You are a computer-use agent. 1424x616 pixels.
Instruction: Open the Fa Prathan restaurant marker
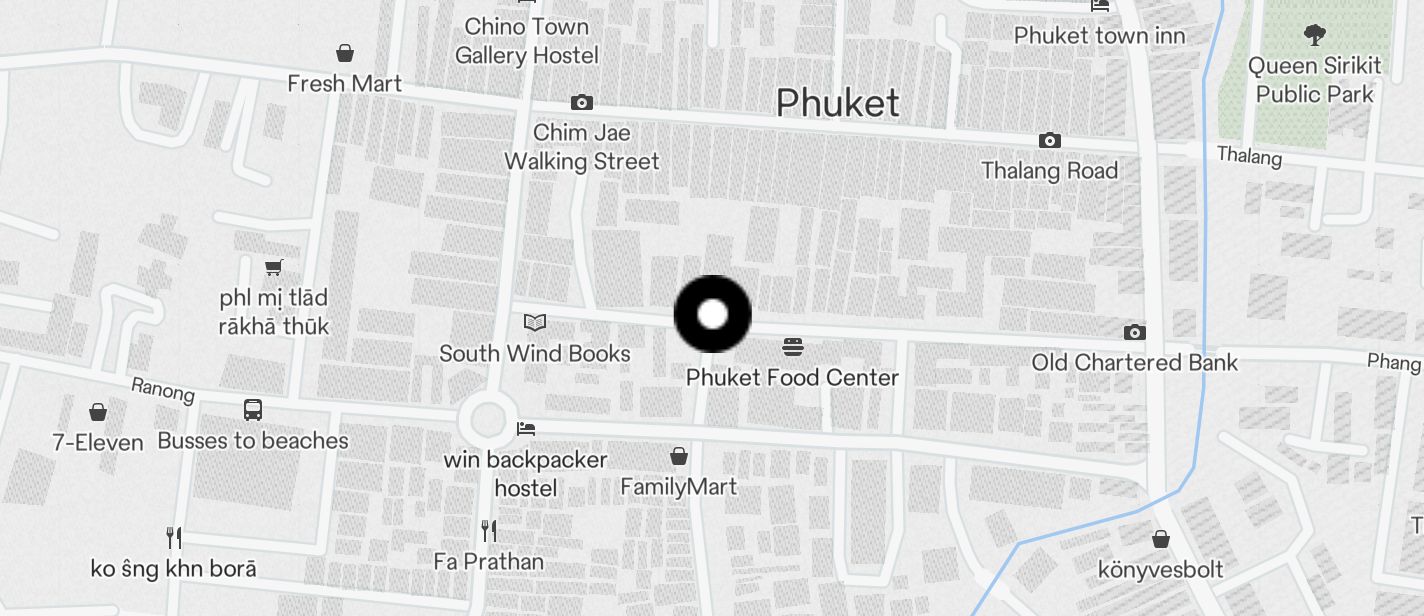[488, 531]
